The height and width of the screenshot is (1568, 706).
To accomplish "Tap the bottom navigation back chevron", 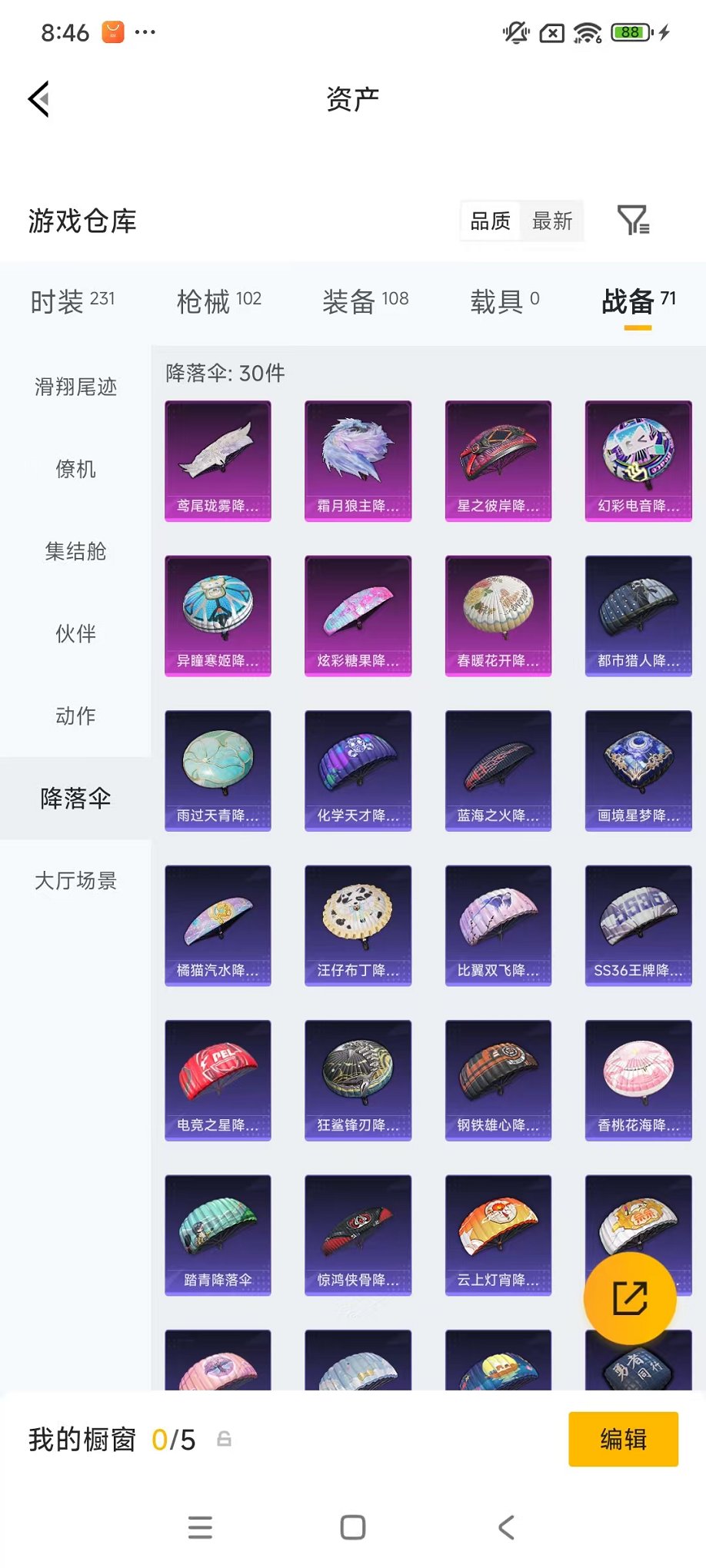I will click(506, 1526).
